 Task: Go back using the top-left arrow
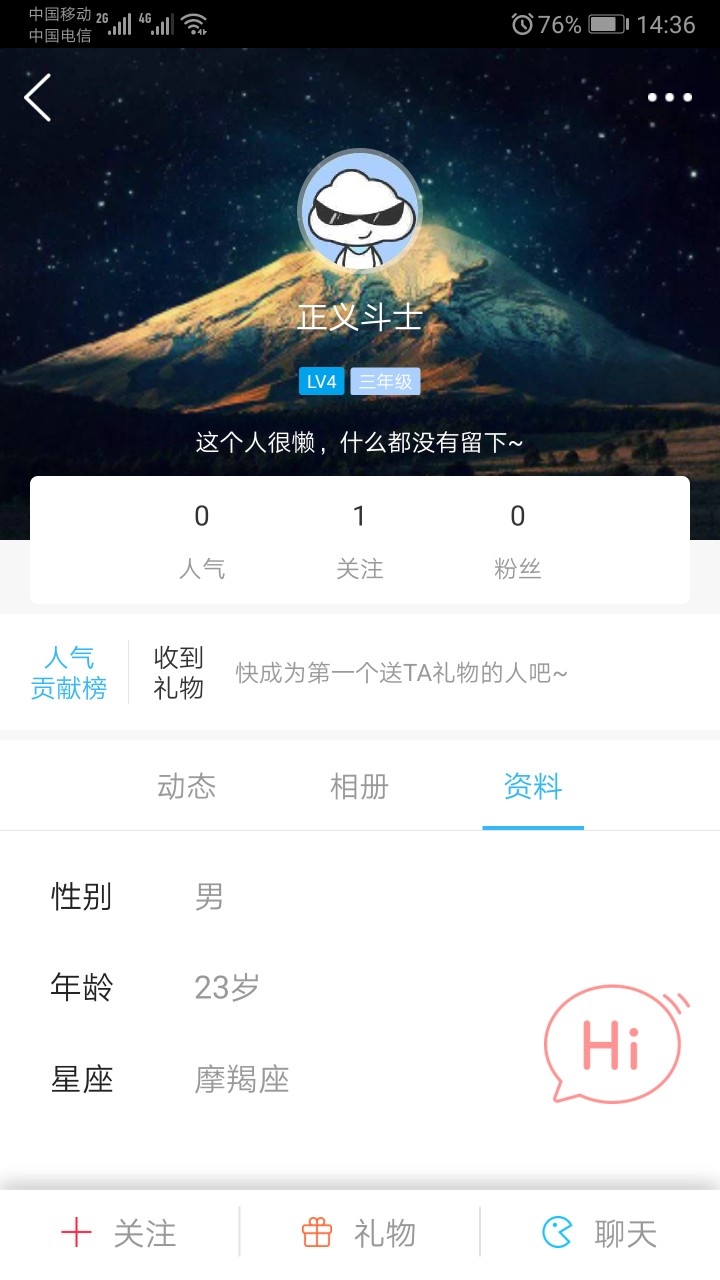(38, 98)
